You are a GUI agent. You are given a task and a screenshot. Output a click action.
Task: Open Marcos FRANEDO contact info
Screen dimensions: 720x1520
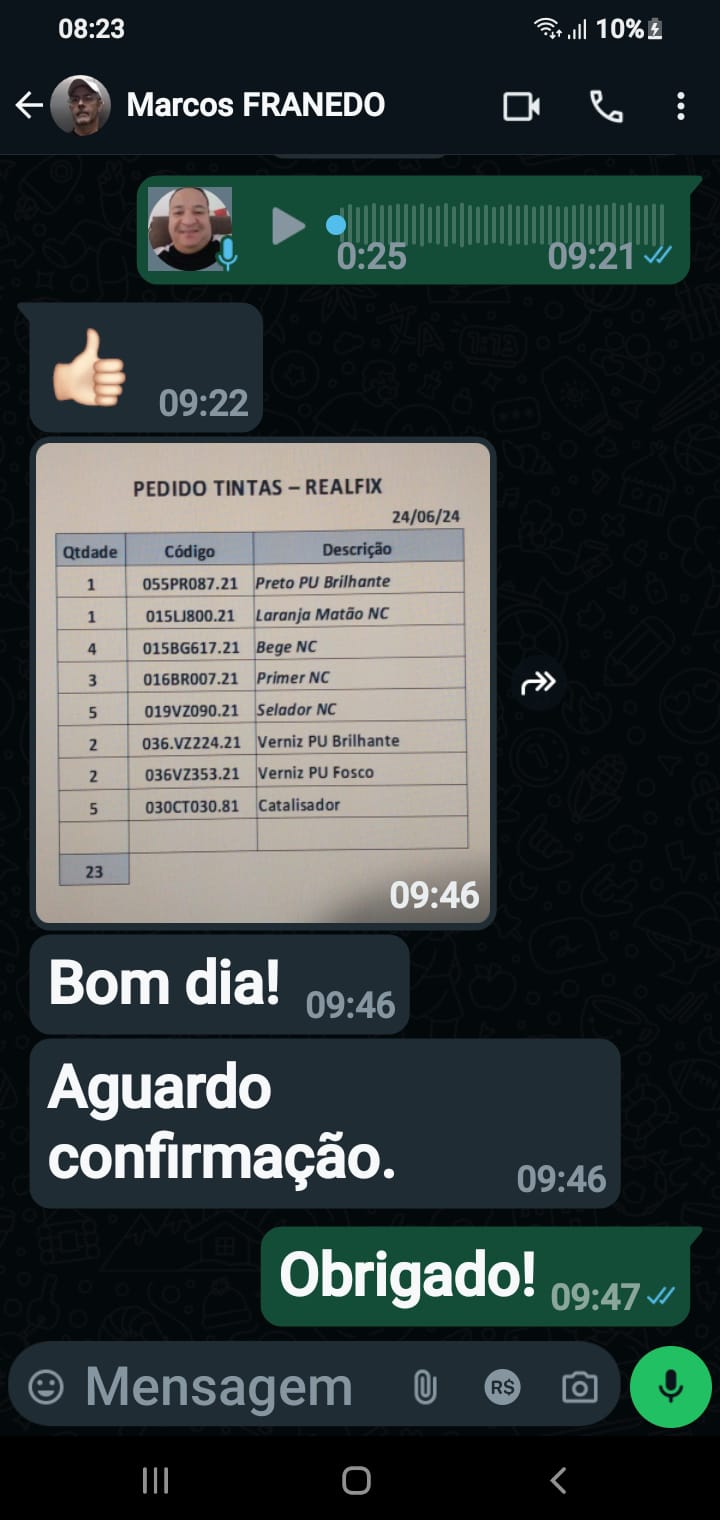click(255, 105)
